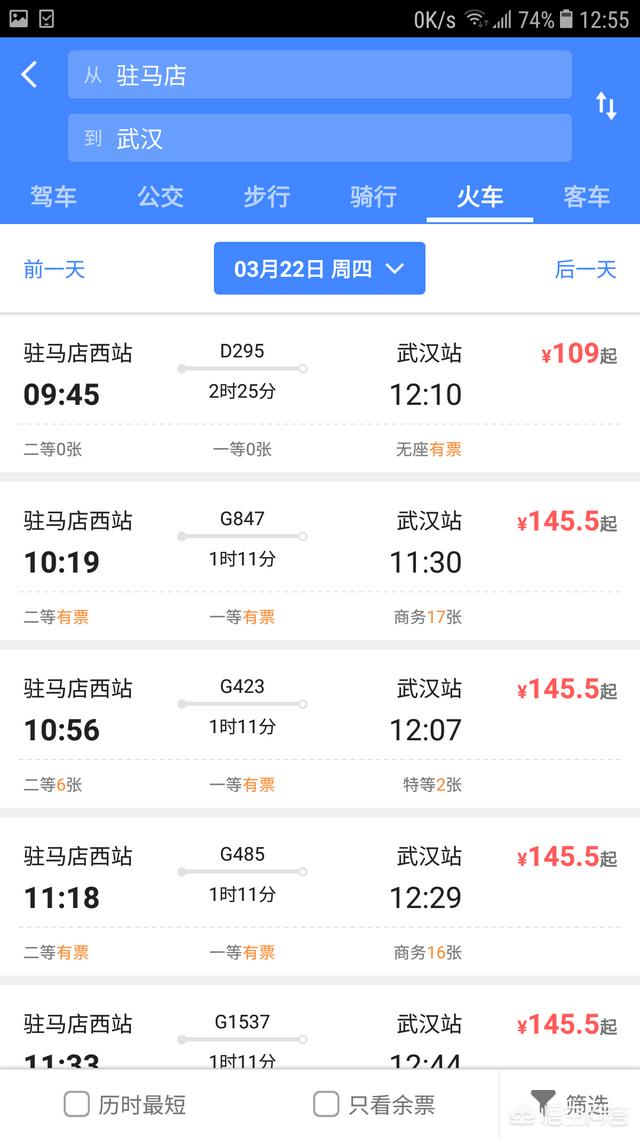Go to the next day 后一天
The height and width of the screenshot is (1138, 640).
coord(585,269)
